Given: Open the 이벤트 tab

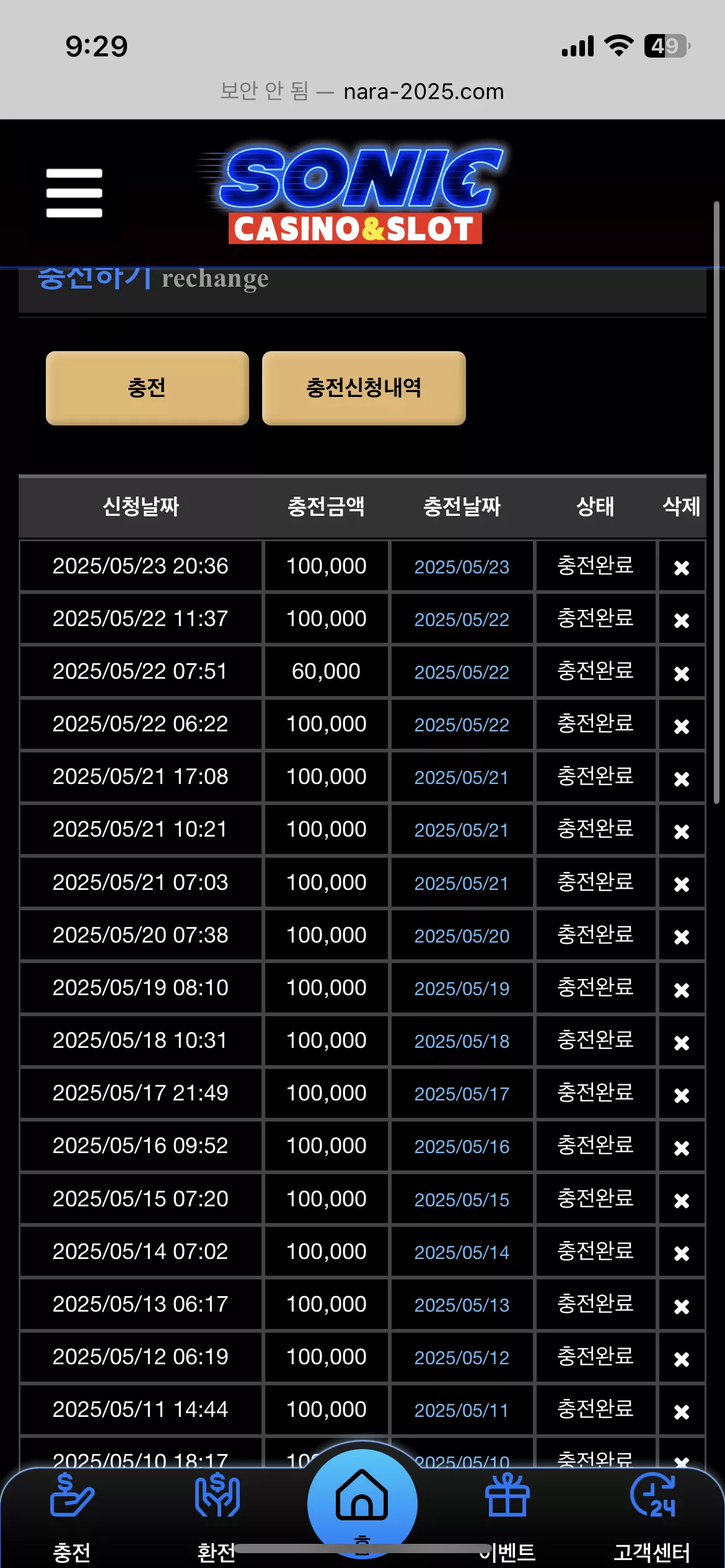Looking at the screenshot, I should [x=507, y=1517].
